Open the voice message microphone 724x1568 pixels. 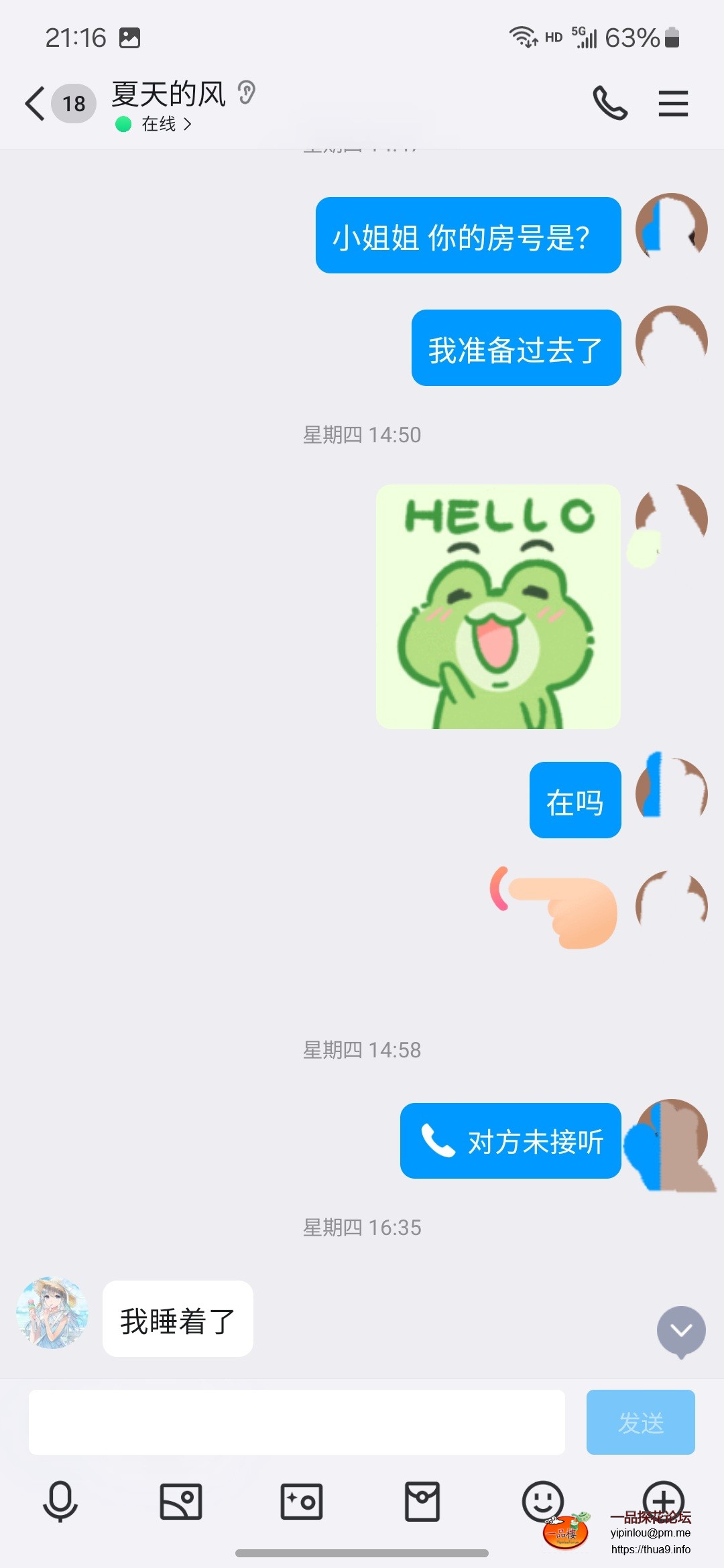[x=60, y=1499]
